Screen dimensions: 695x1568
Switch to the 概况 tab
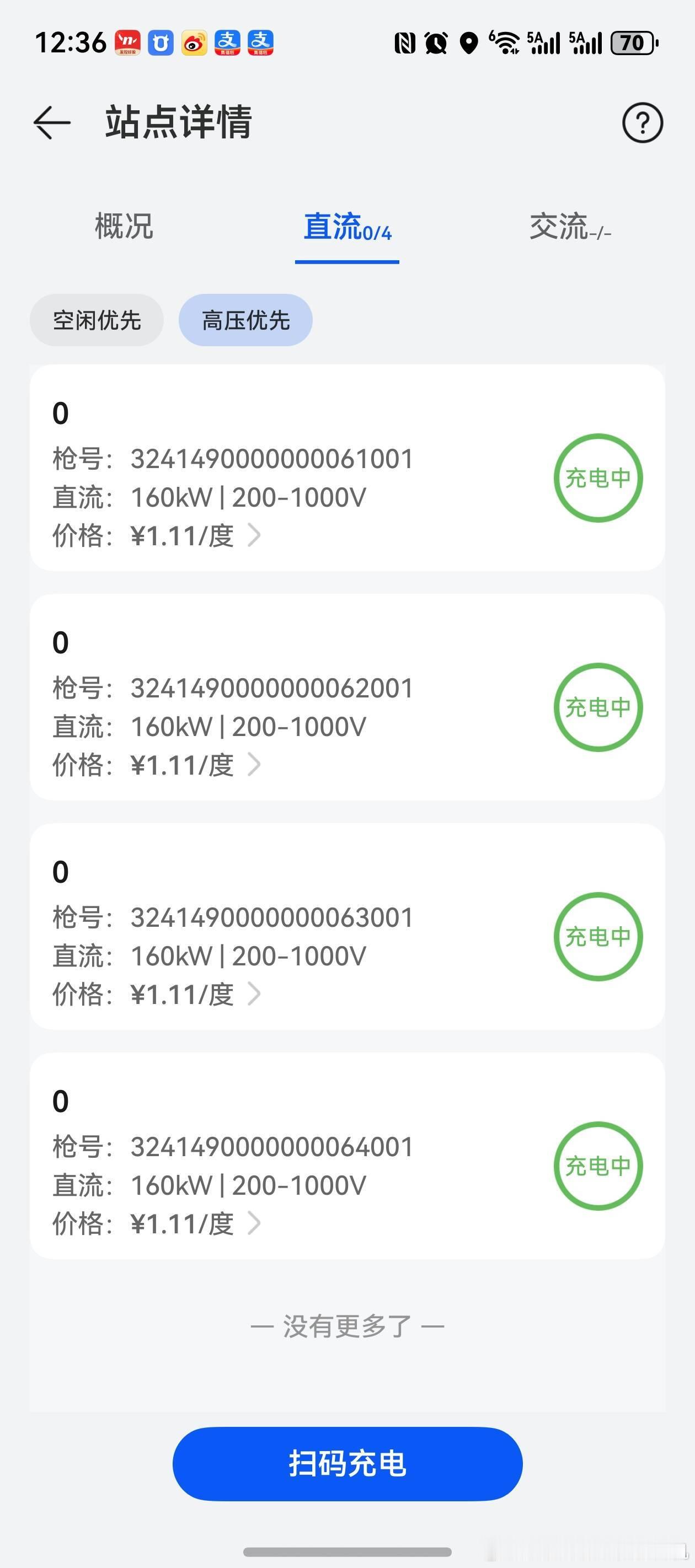pyautogui.click(x=124, y=227)
